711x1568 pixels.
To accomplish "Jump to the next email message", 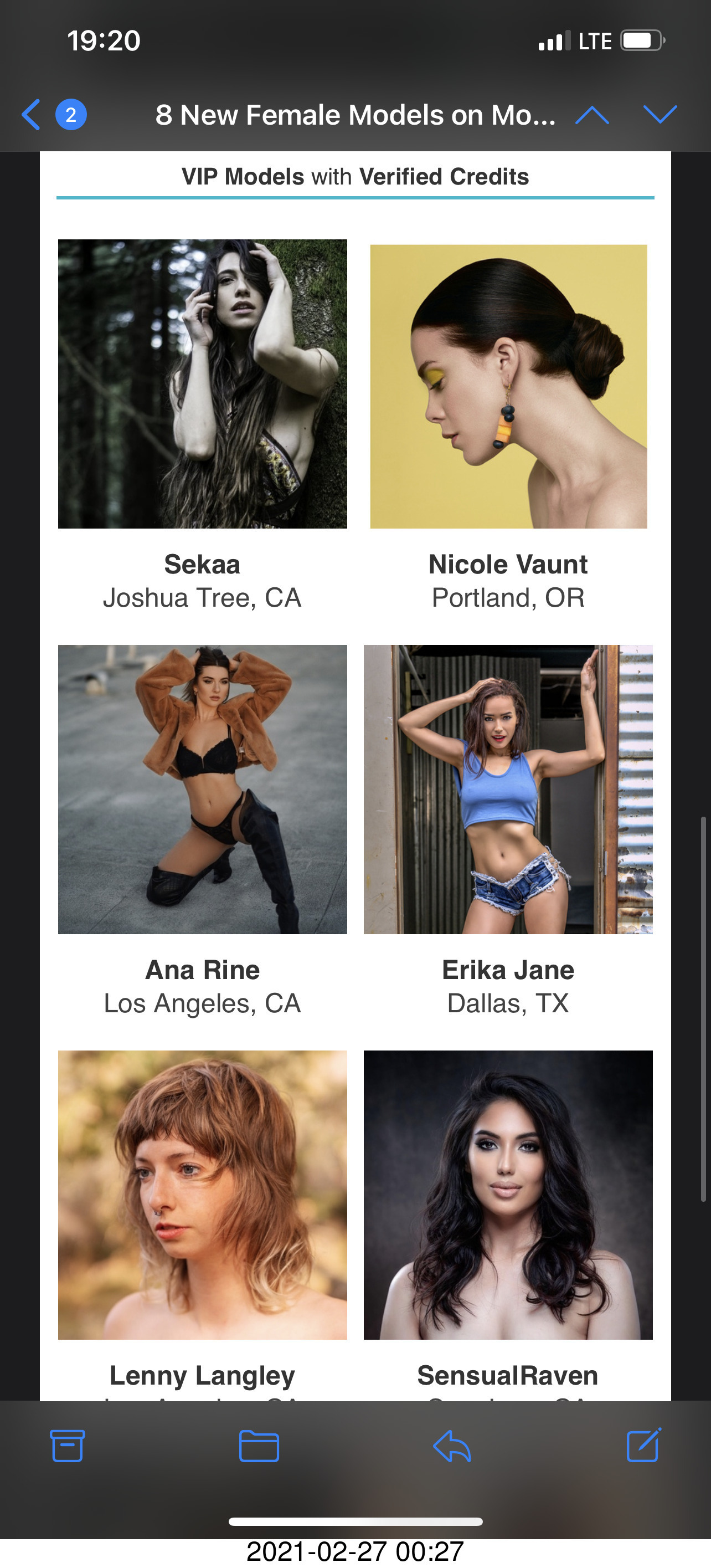I will click(660, 115).
